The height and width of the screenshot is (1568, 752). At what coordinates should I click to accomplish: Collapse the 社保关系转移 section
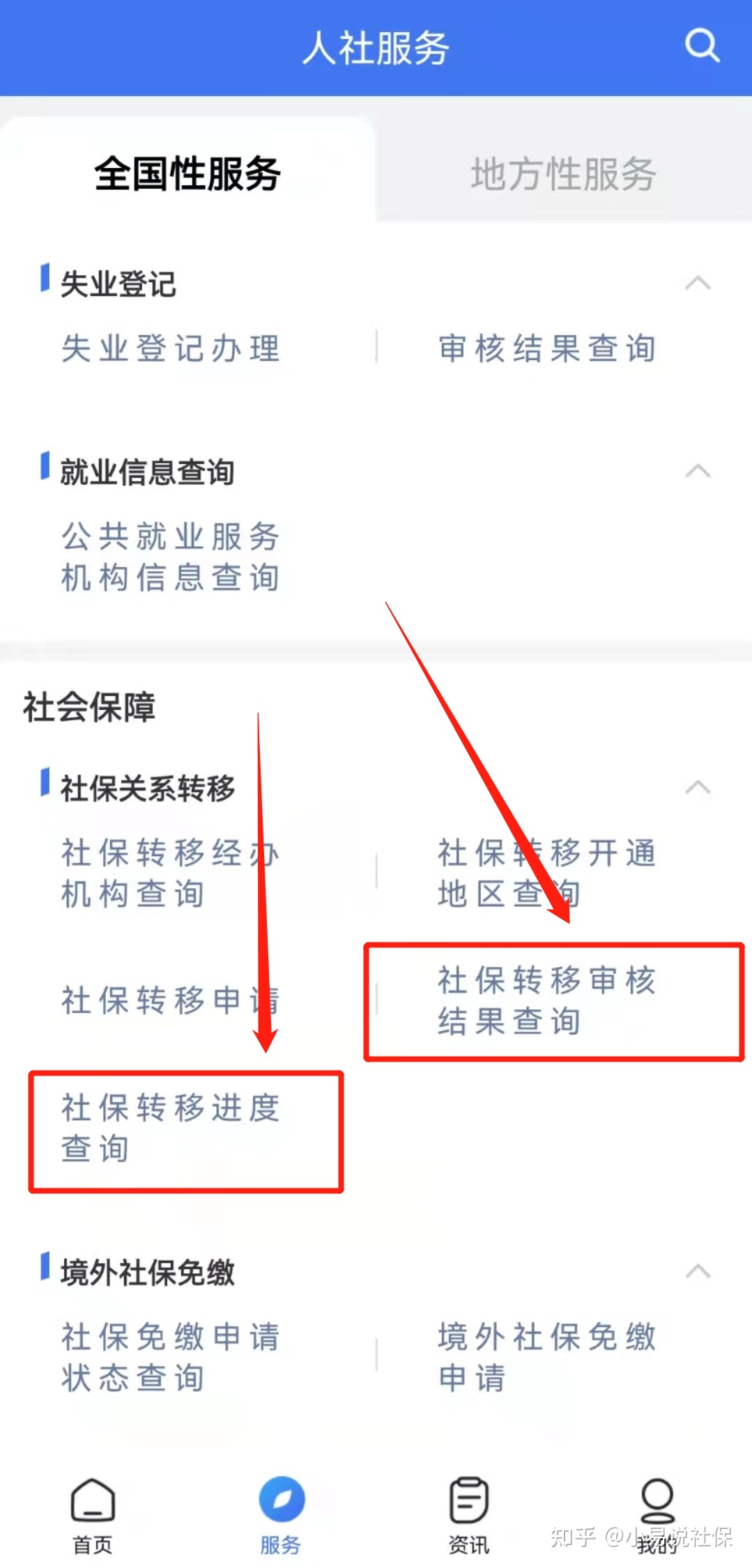coord(698,788)
